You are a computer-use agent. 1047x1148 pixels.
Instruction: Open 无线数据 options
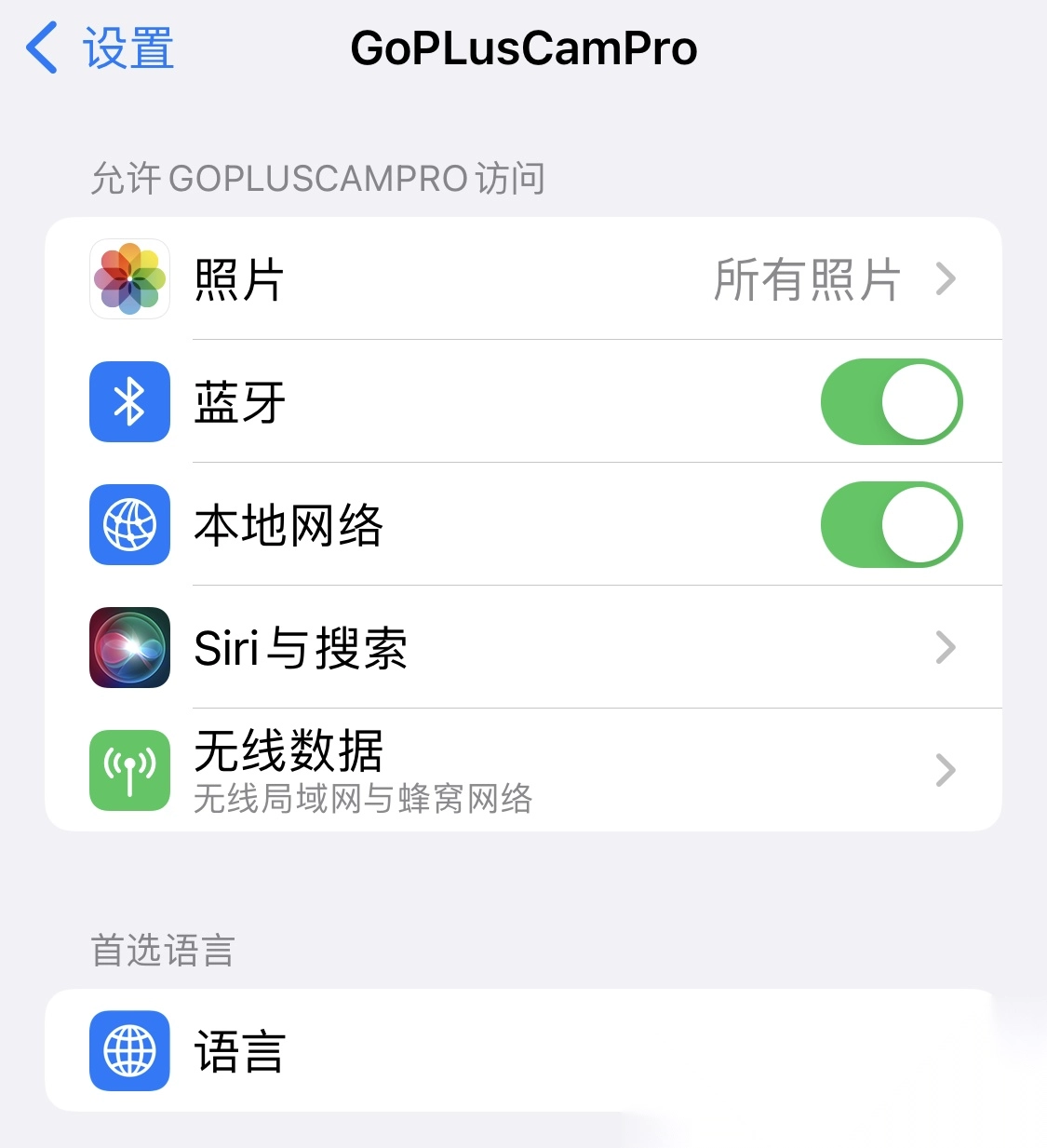point(523,770)
